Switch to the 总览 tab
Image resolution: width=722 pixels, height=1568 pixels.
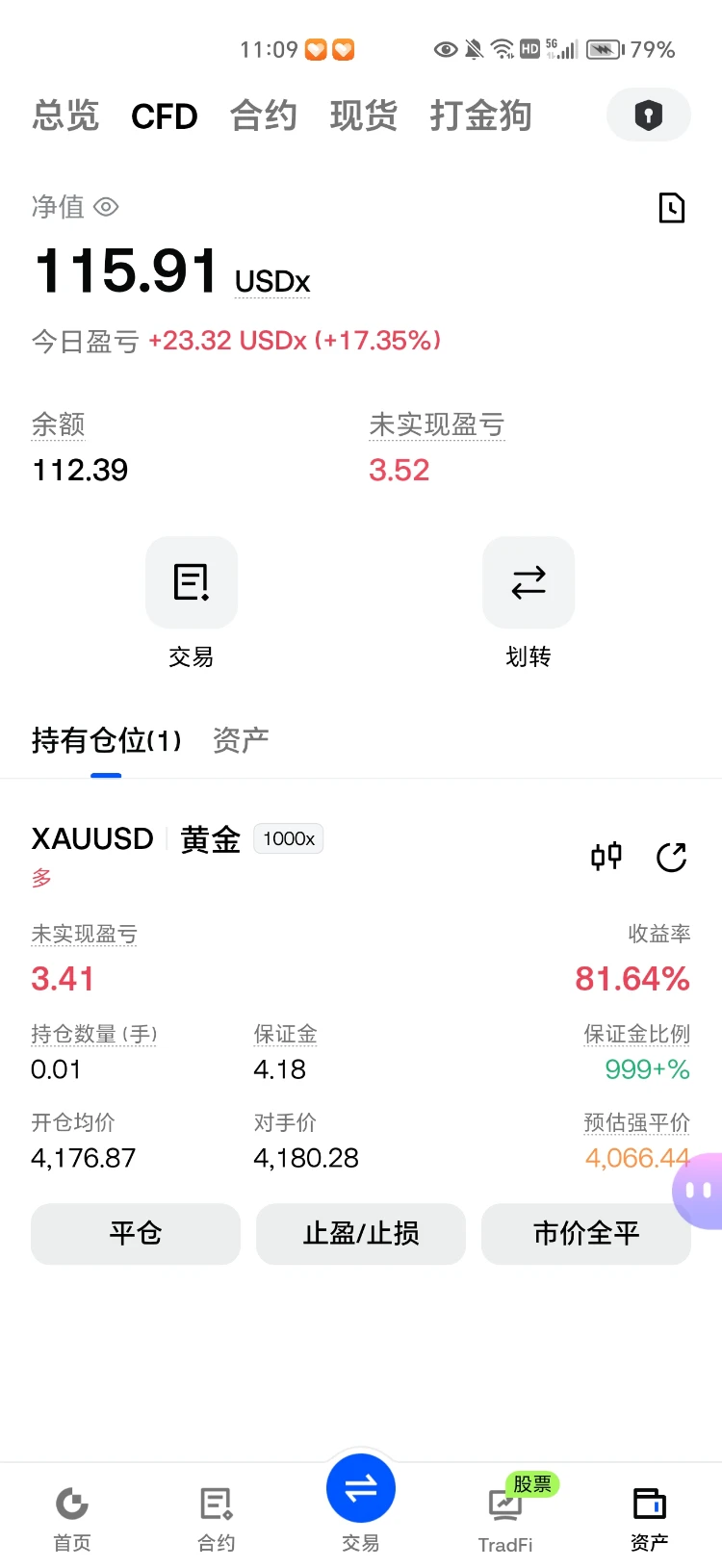65,116
